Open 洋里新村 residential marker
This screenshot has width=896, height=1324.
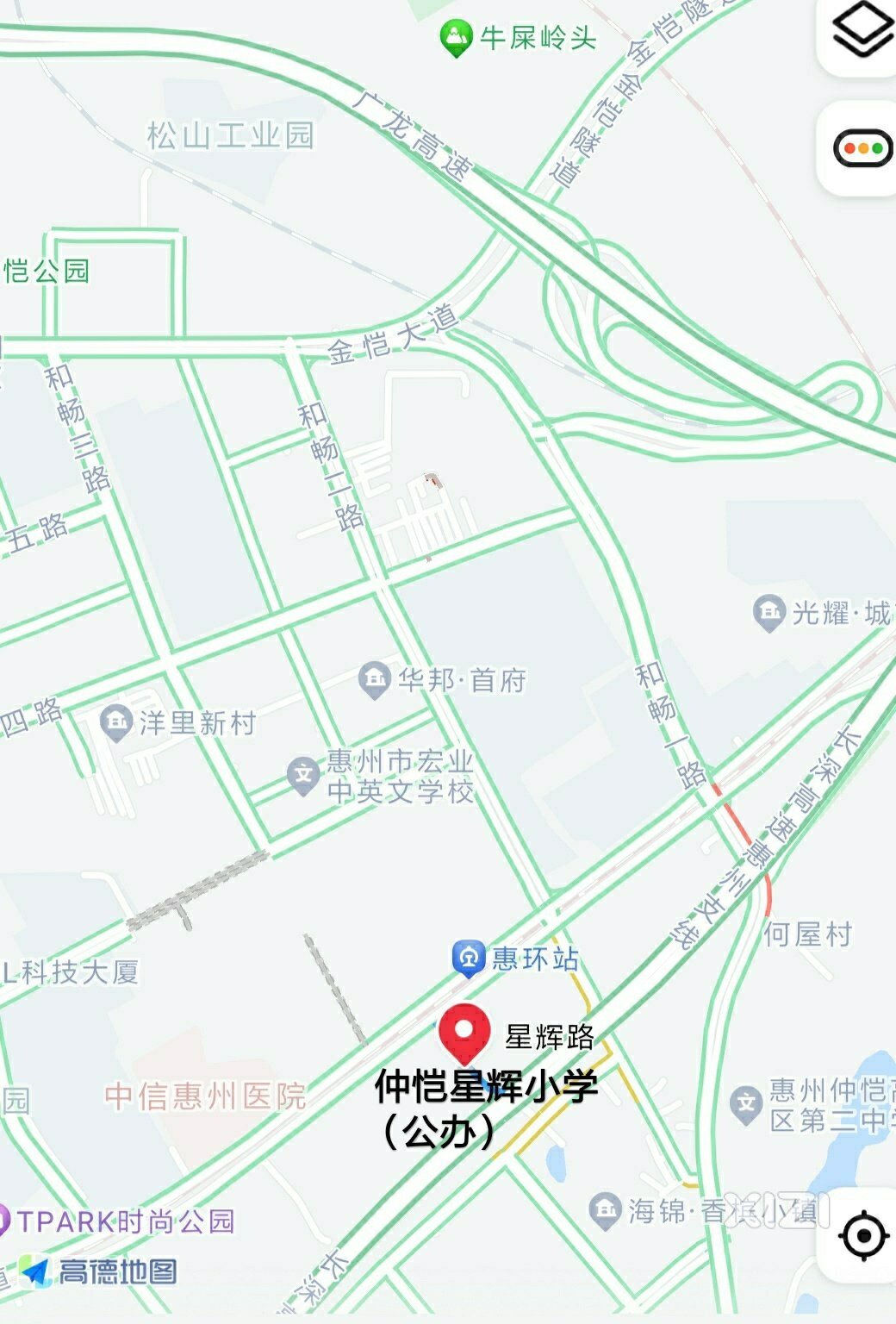(x=115, y=722)
